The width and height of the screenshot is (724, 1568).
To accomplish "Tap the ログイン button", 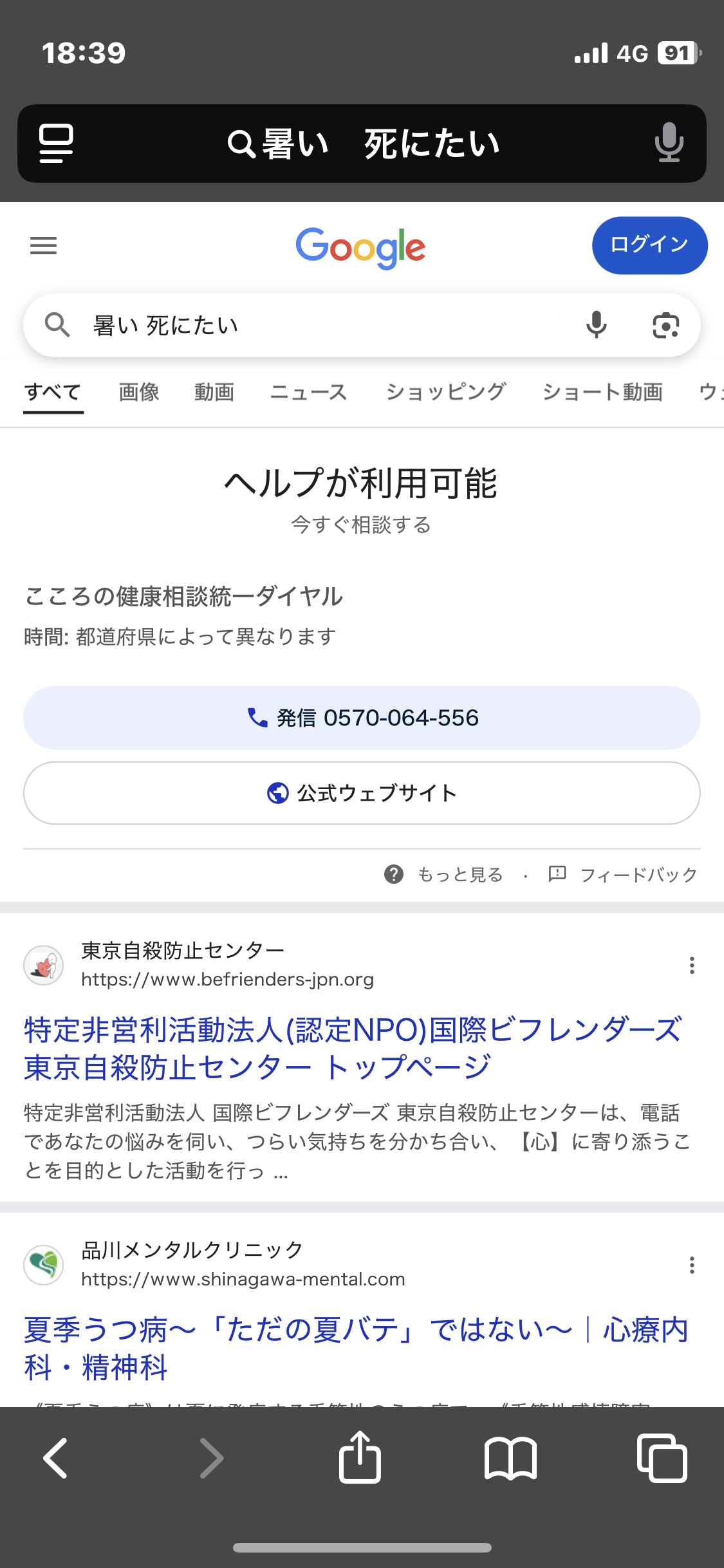I will pyautogui.click(x=650, y=245).
